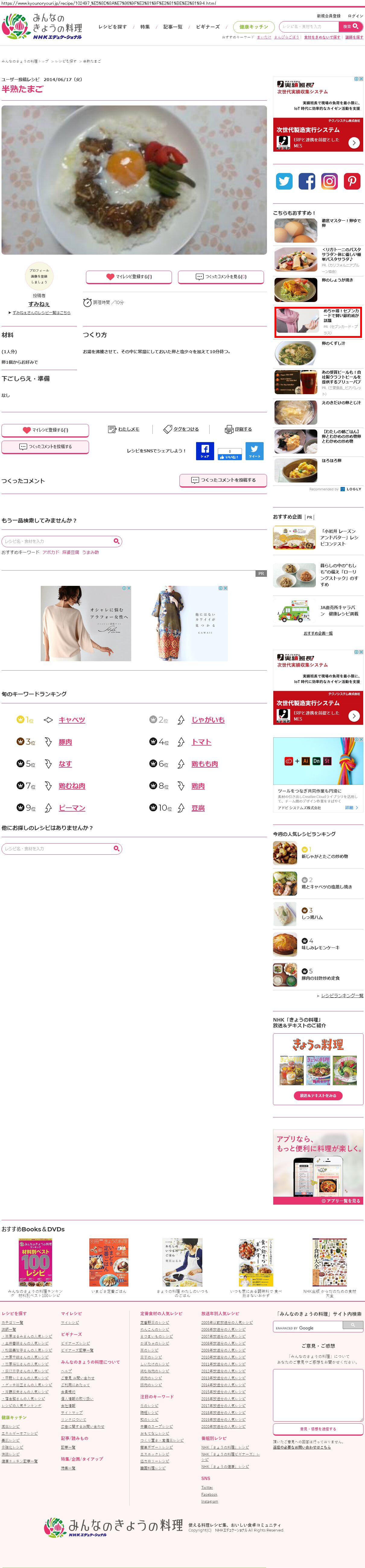
Task: Open キャベツ keyword ranking link
Action: [x=72, y=720]
